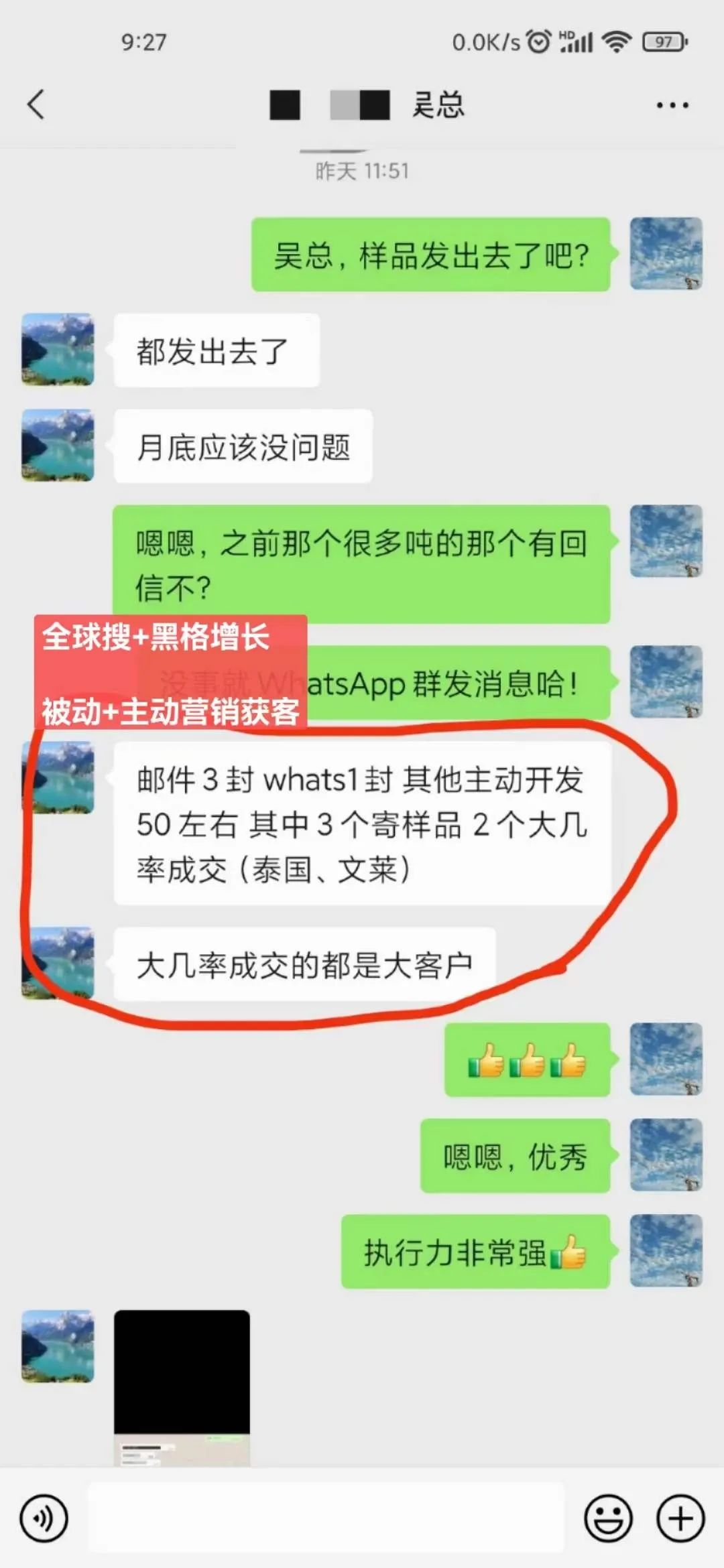Switch to voice message input
The height and width of the screenshot is (1568, 724).
tap(44, 1518)
